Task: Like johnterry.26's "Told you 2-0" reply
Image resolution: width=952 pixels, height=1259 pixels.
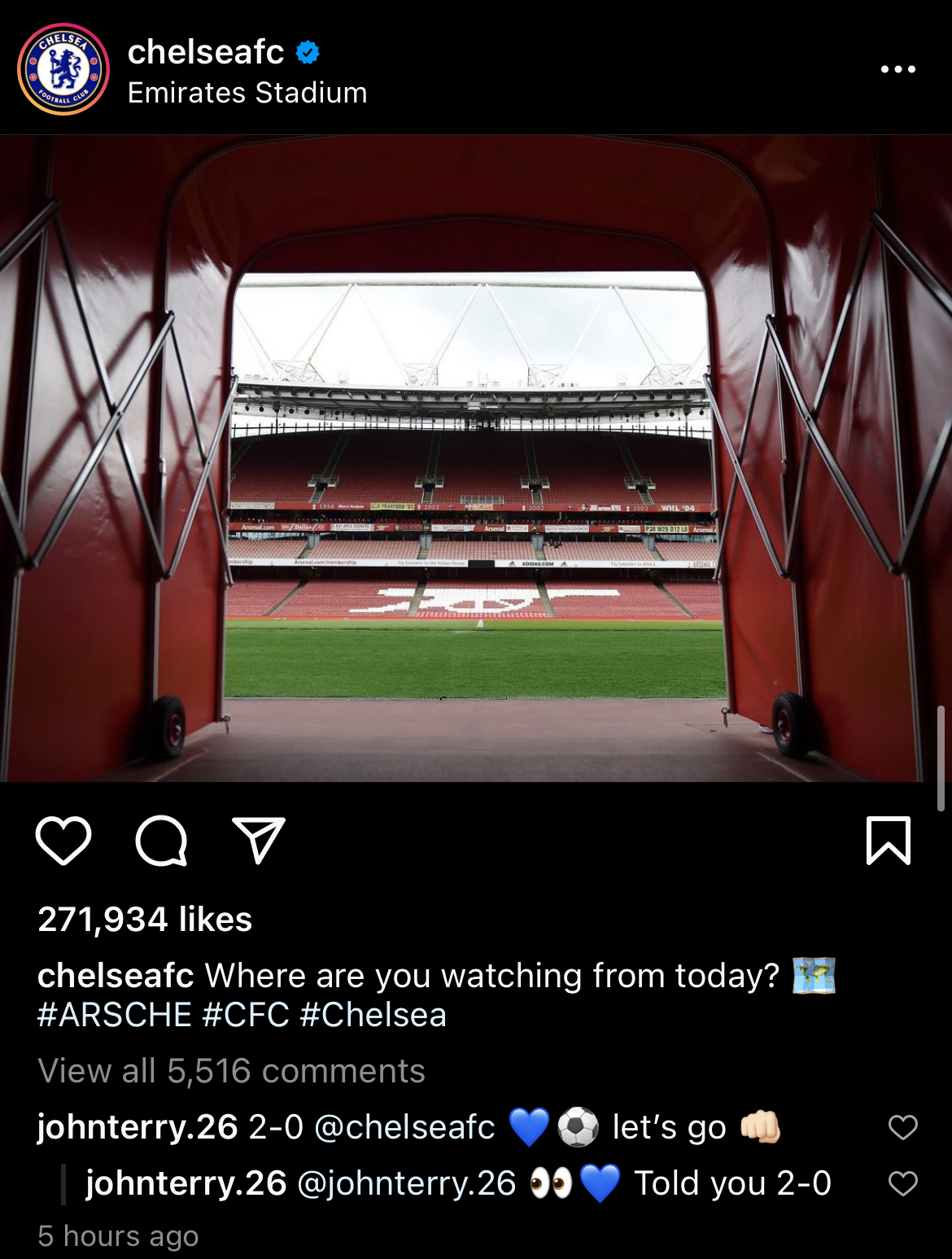Action: tap(902, 1183)
